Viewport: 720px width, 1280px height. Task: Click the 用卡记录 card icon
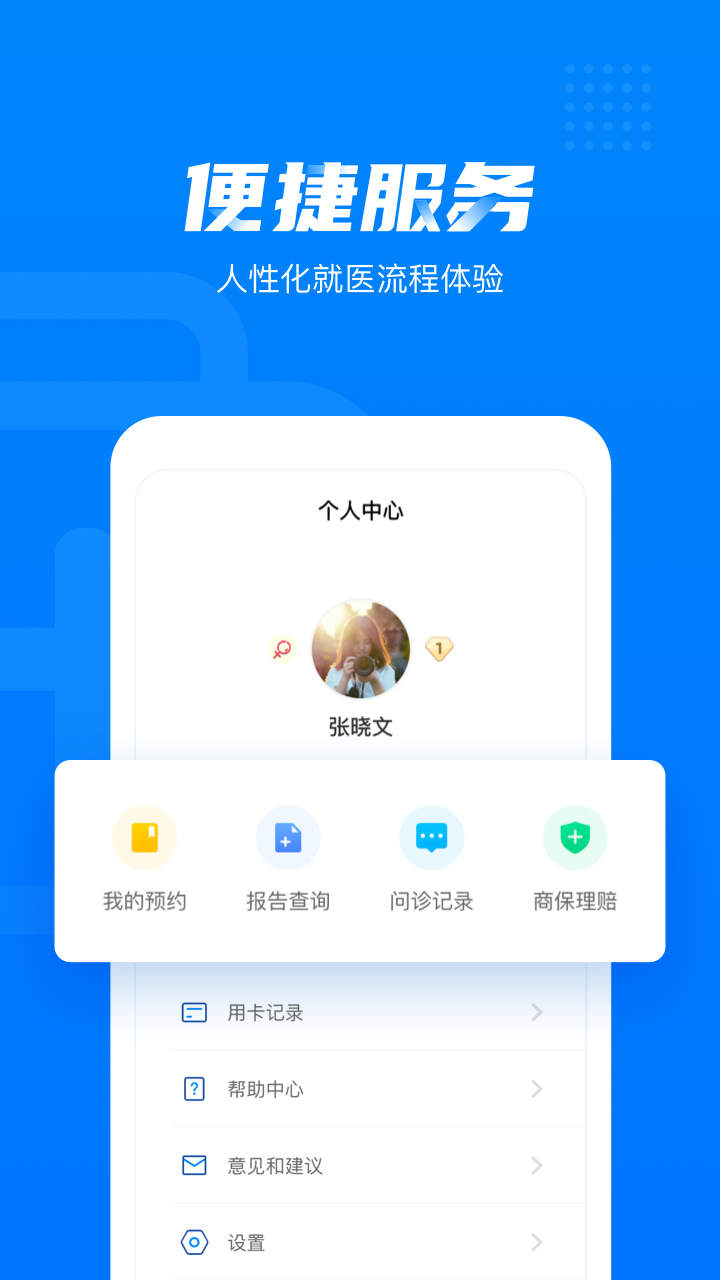pos(193,1012)
